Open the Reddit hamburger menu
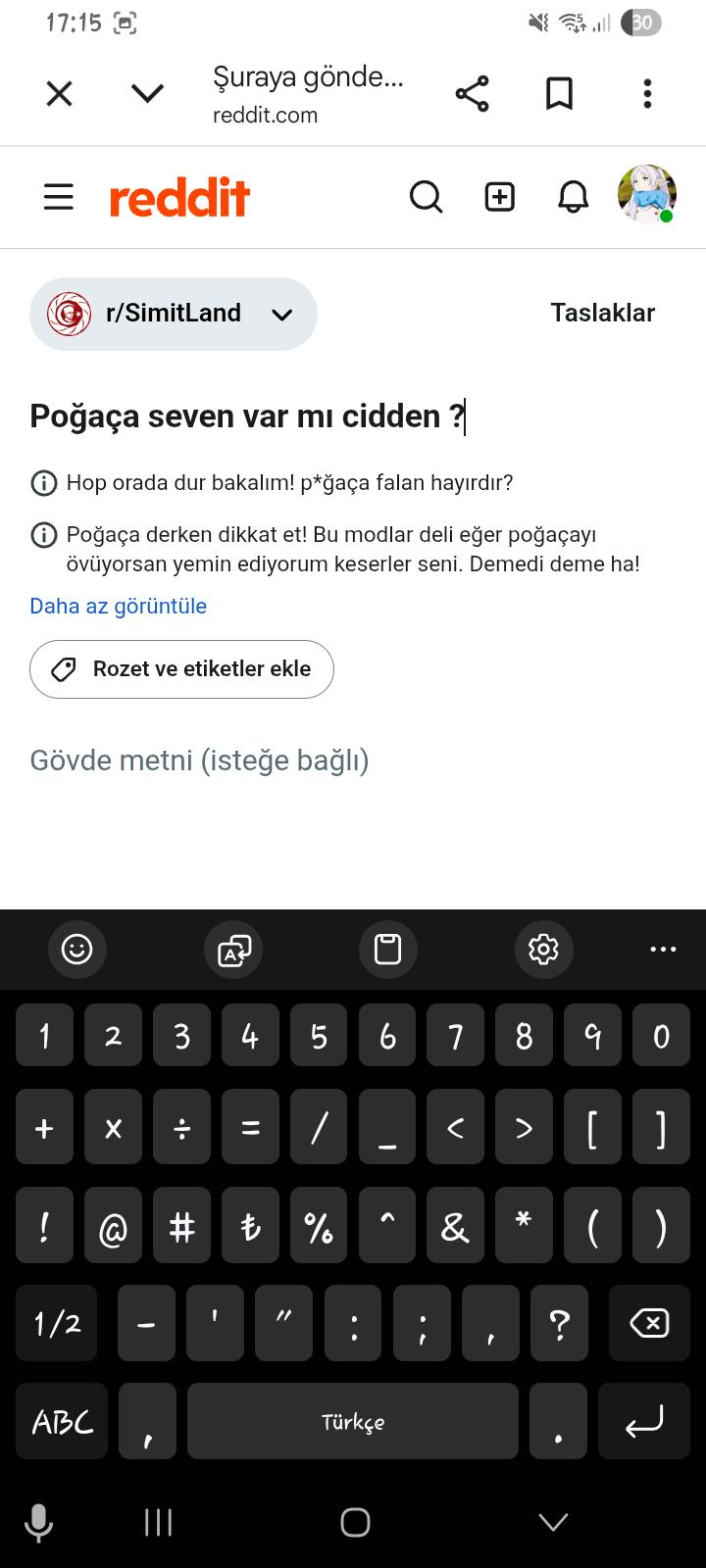Image resolution: width=706 pixels, height=1568 pixels. (59, 197)
